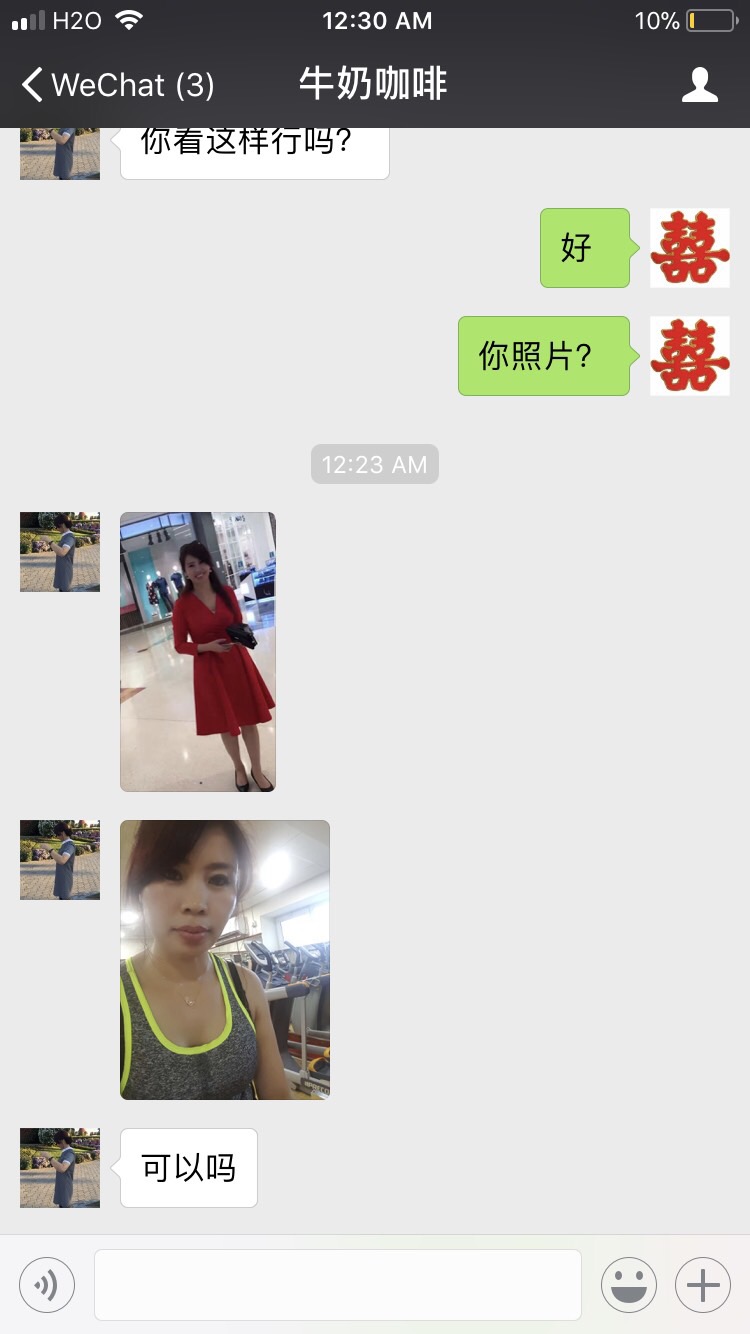Open the red dress photo
The width and height of the screenshot is (750, 1334).
coord(198,651)
